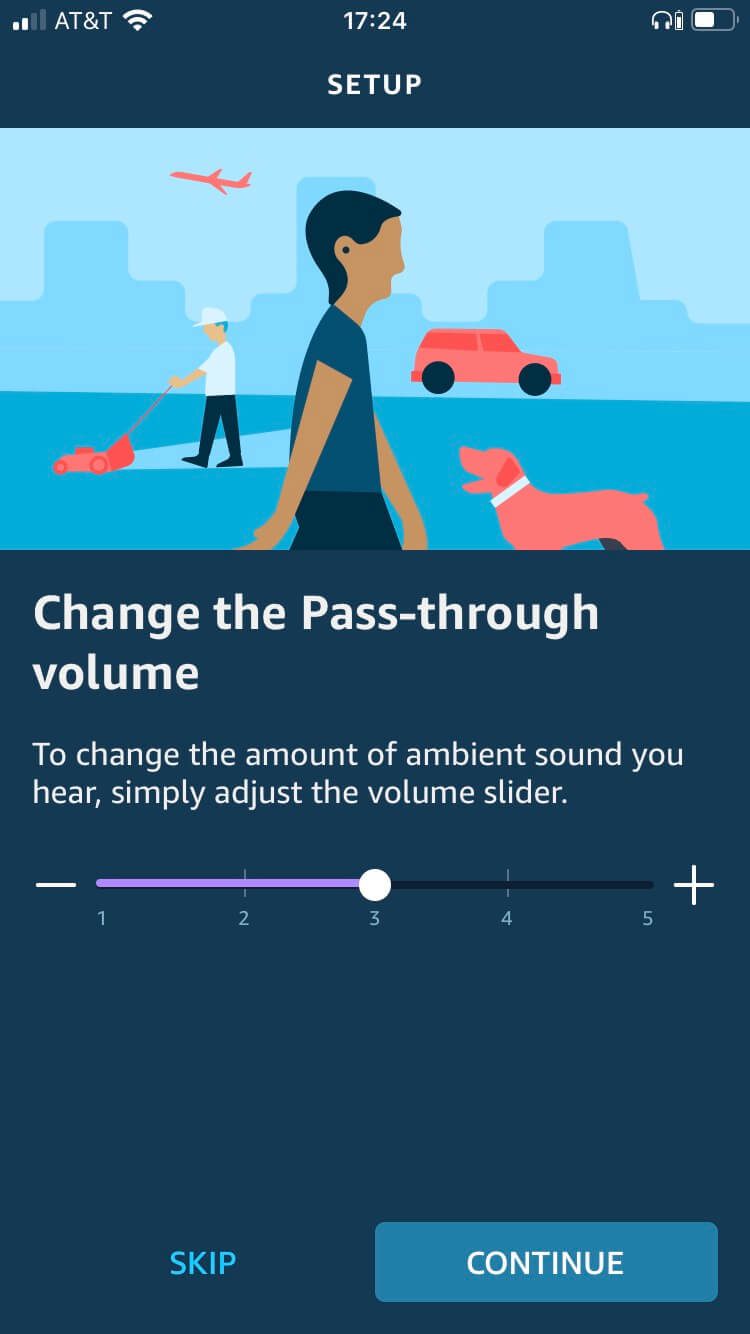Viewport: 750px width, 1334px height.
Task: Tap the plus icon to raise pass-through volume
Action: 693,885
